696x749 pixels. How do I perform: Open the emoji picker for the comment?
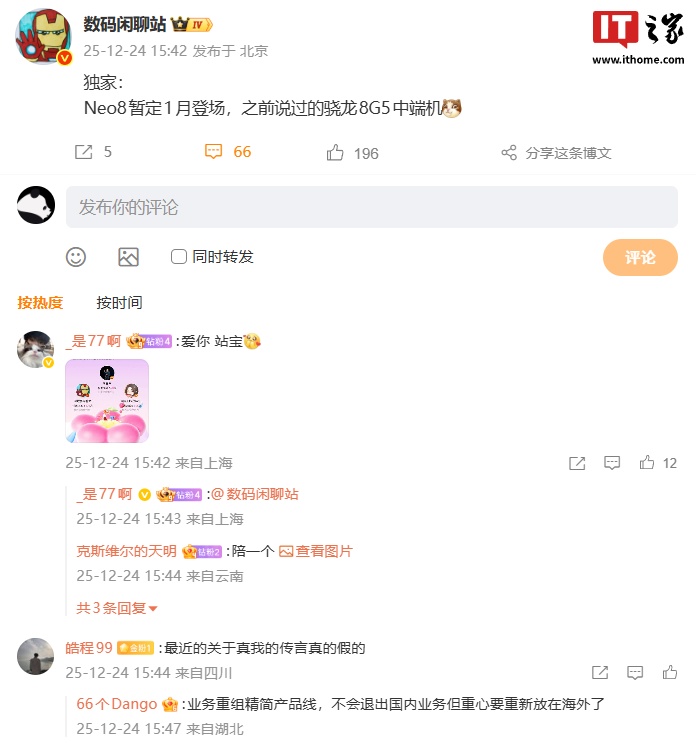[76, 257]
